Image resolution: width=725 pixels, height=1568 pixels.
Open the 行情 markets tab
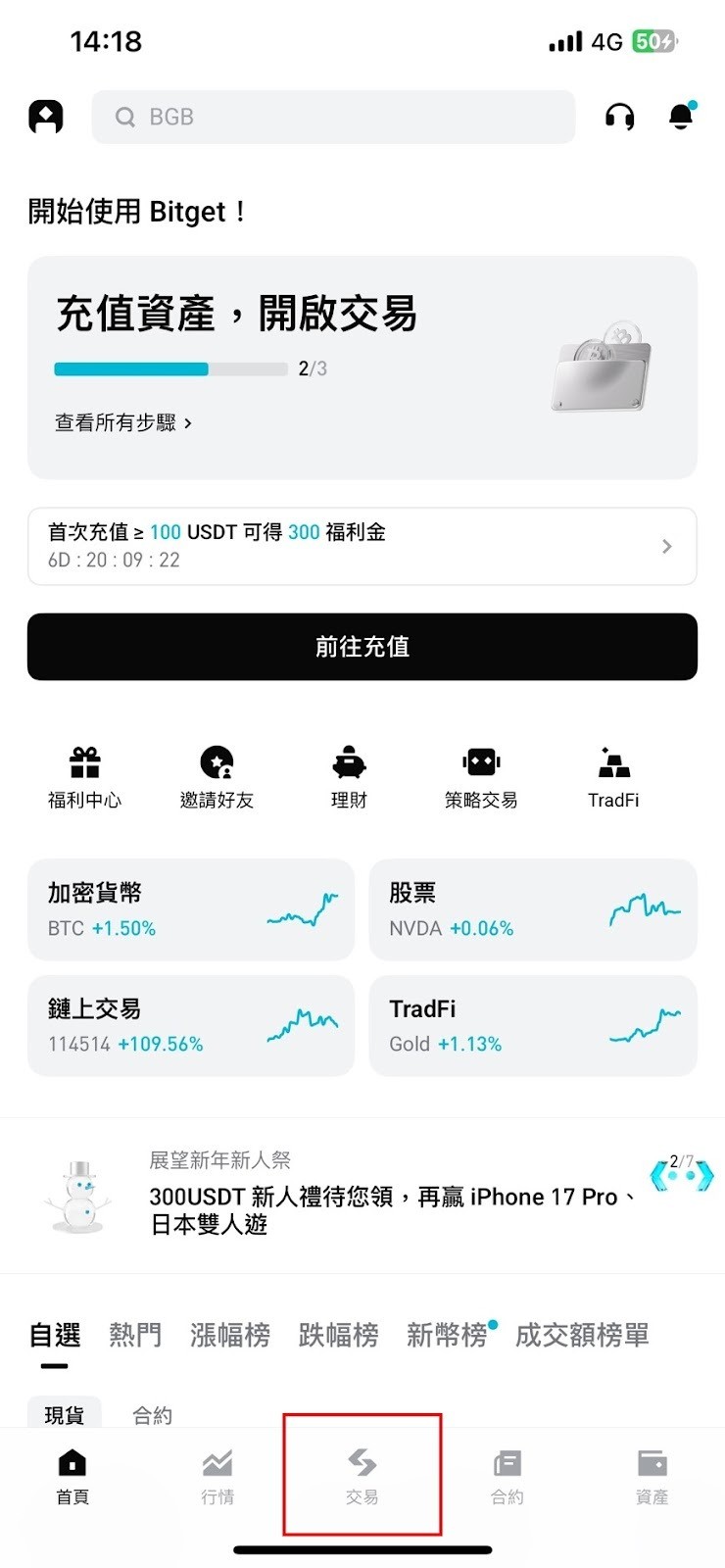pos(217,1470)
